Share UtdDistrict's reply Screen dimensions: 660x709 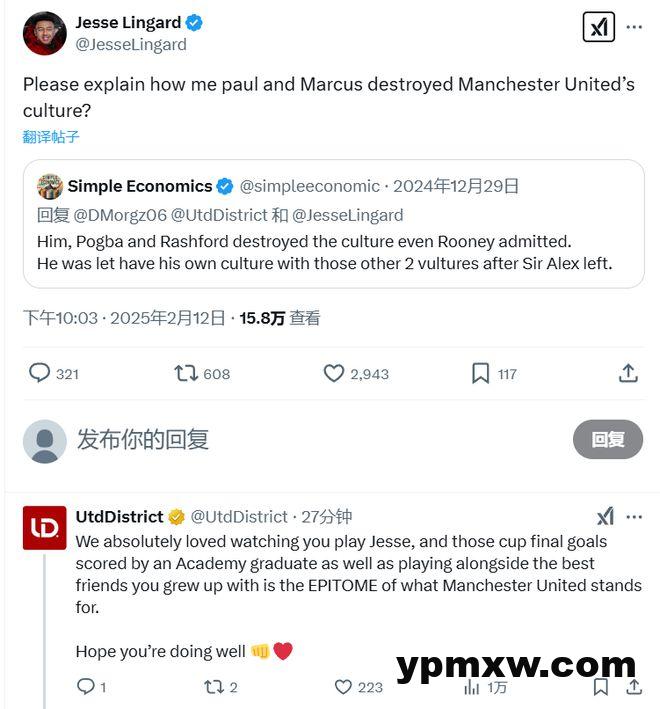(634, 687)
